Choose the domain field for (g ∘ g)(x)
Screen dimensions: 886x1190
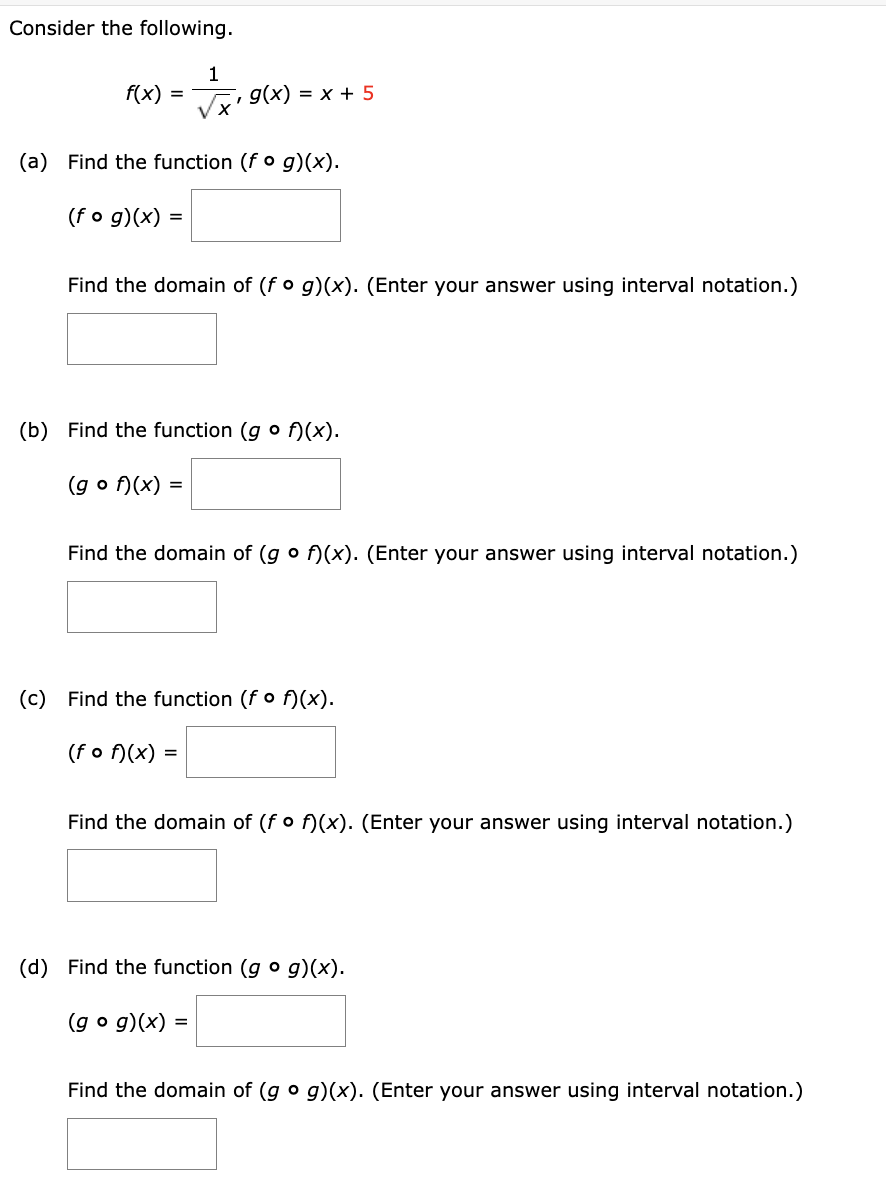[142, 1143]
